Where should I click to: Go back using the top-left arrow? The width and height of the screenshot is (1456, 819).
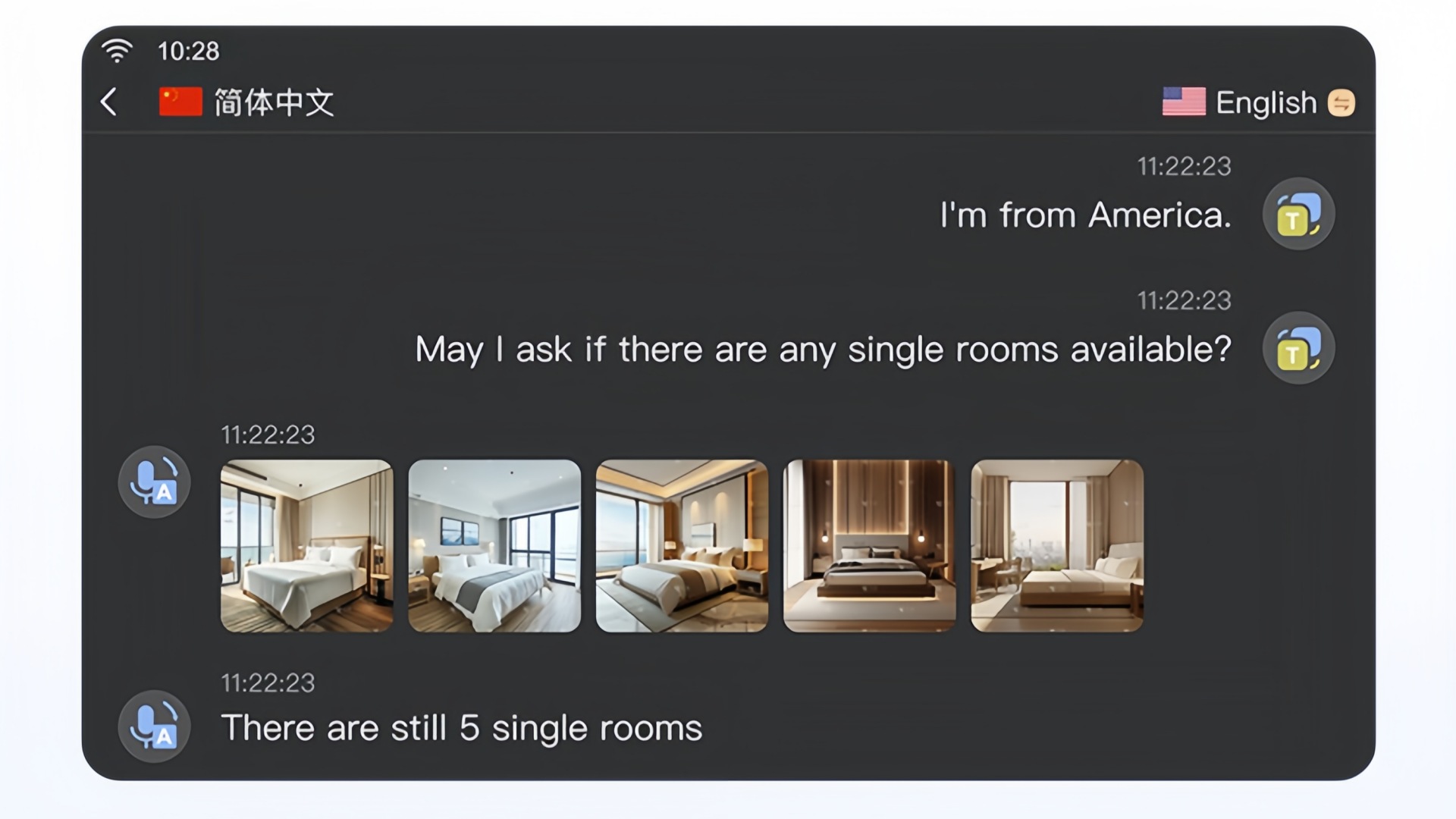[x=109, y=102]
